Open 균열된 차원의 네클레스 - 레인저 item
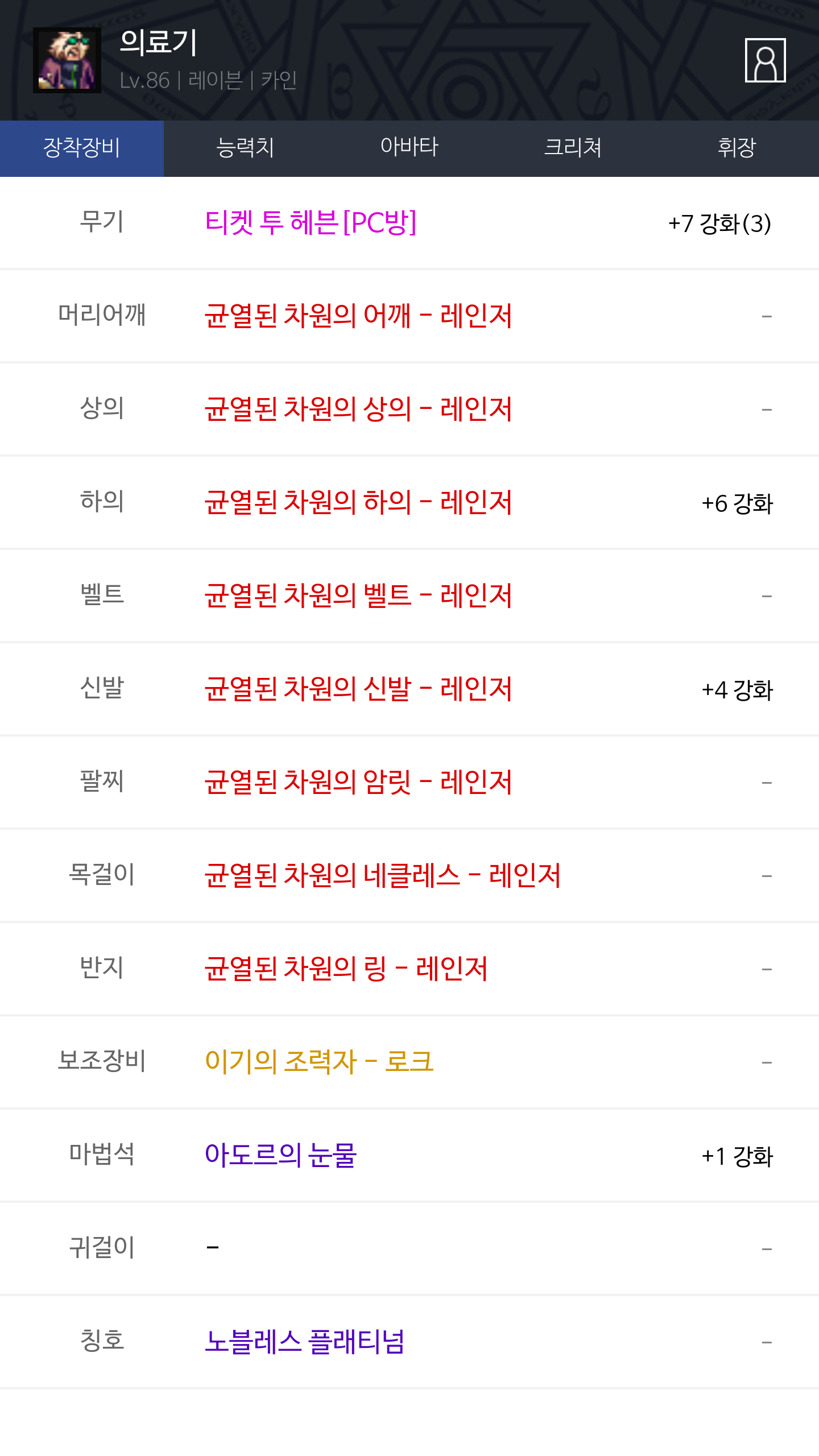Viewport: 819px width, 1456px height. (382, 875)
